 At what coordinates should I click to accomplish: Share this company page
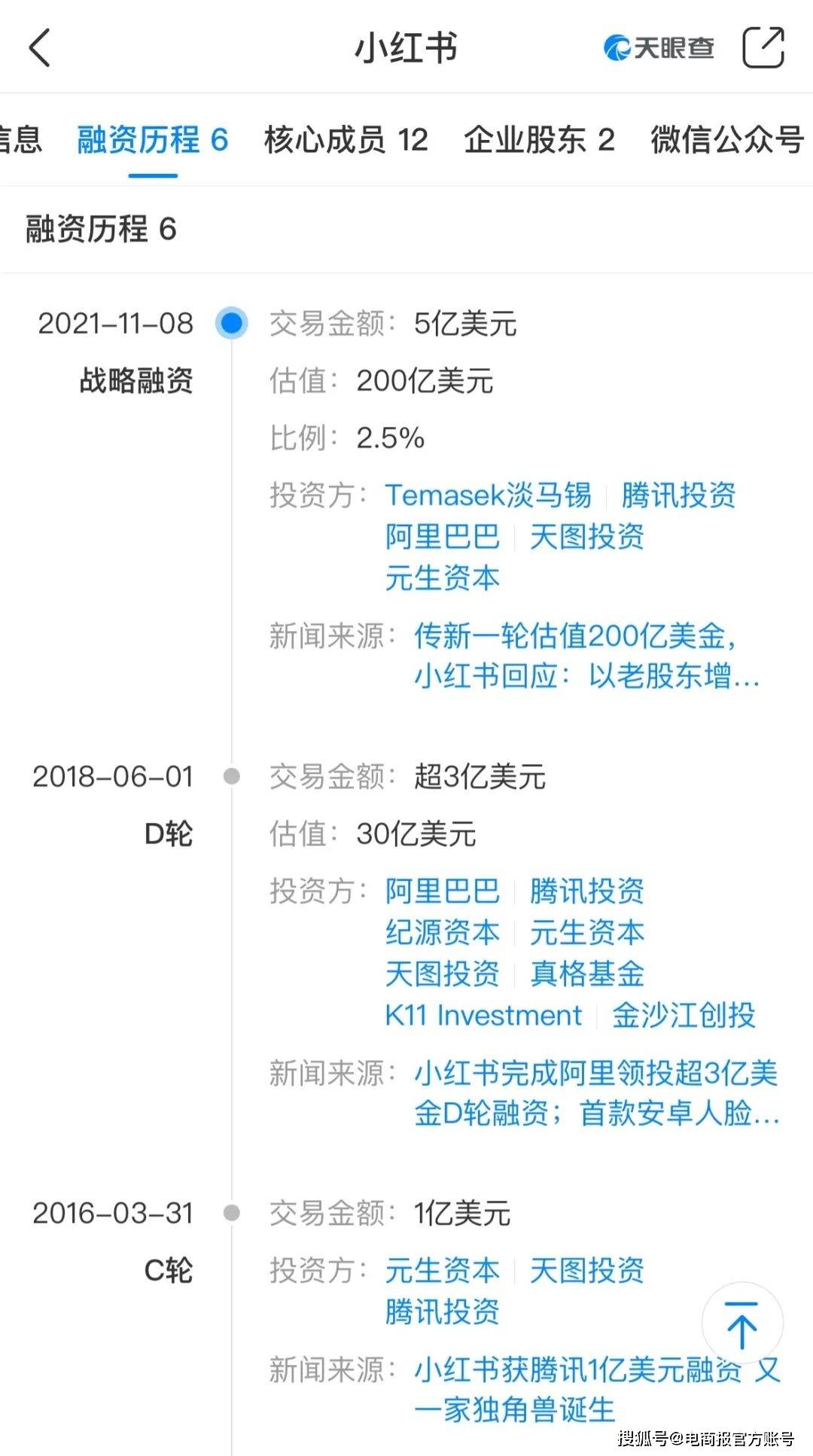pyautogui.click(x=763, y=47)
